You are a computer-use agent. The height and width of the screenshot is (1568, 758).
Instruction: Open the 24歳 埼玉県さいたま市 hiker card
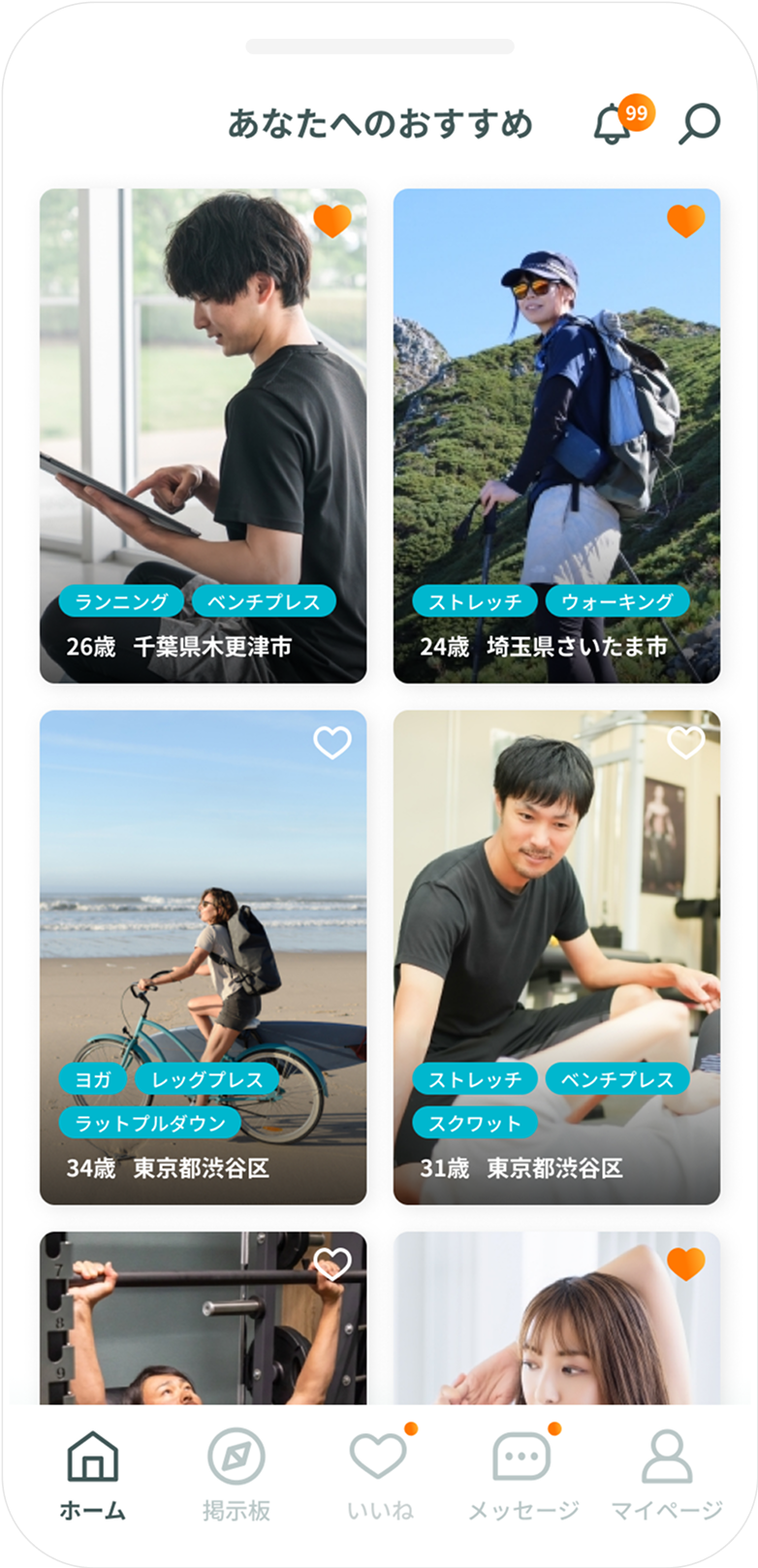556,436
